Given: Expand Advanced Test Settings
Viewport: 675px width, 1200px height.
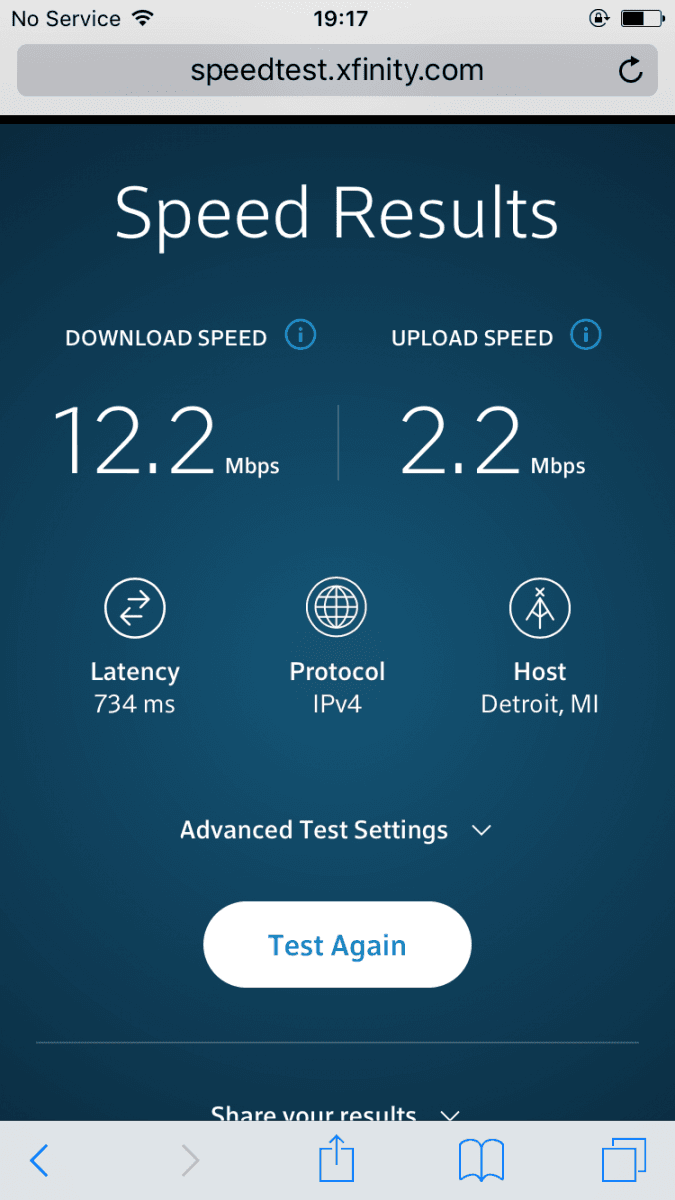Looking at the screenshot, I should (x=336, y=830).
